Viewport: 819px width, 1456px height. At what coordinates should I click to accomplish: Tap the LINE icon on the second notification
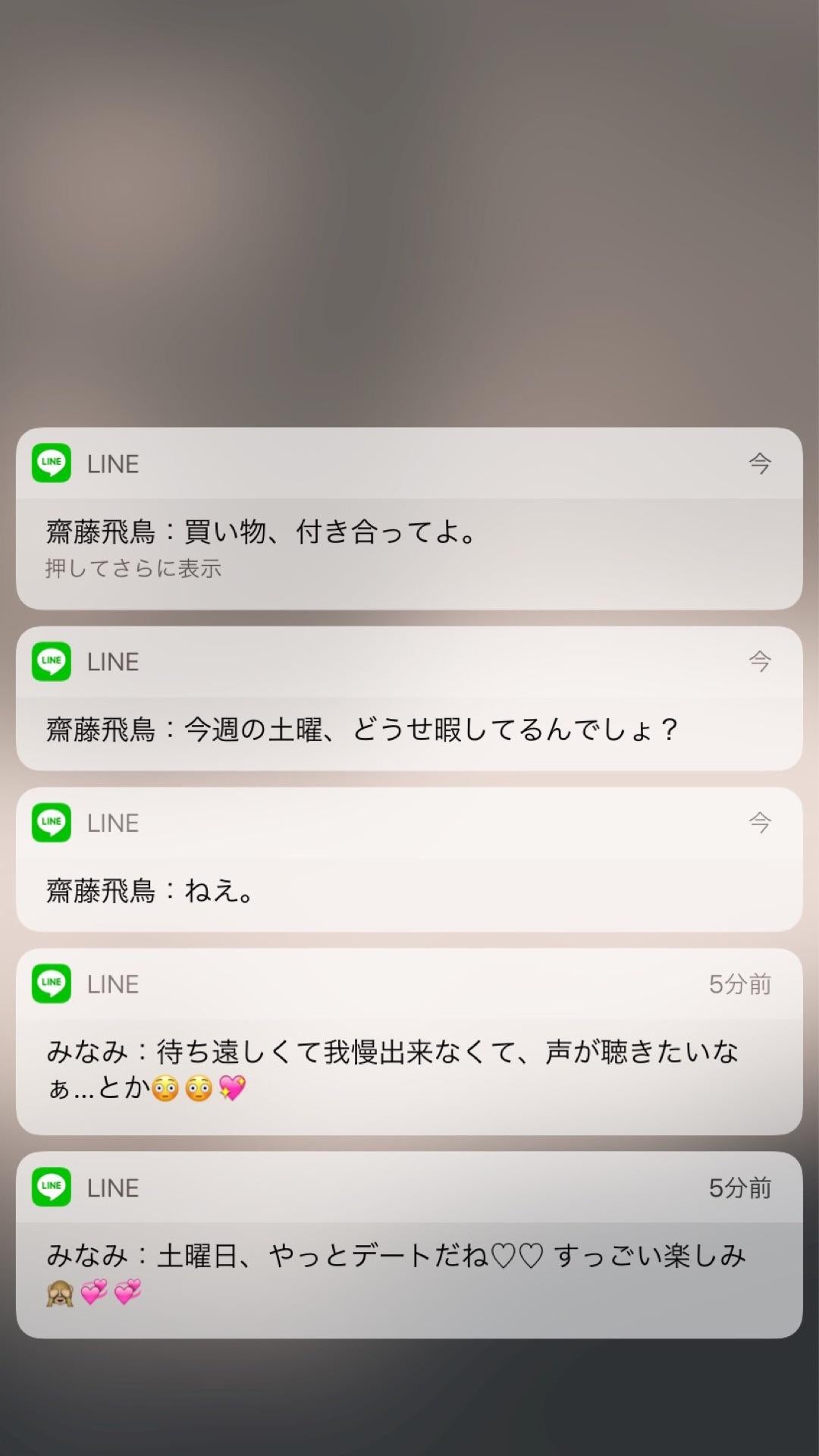50,661
